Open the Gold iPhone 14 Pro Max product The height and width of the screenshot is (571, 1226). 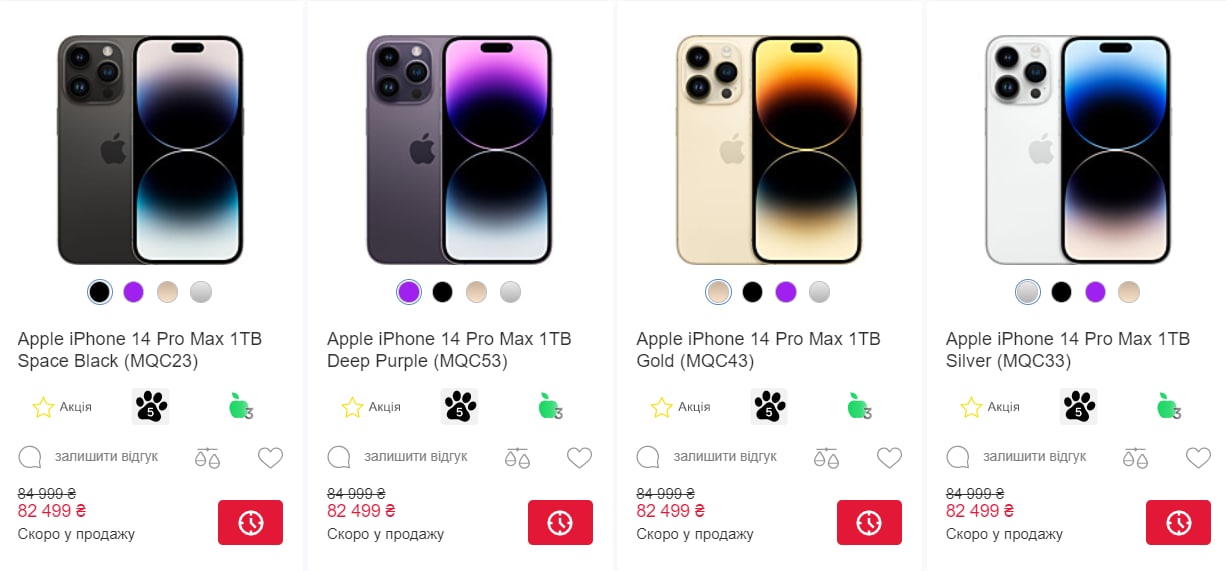[x=758, y=349]
